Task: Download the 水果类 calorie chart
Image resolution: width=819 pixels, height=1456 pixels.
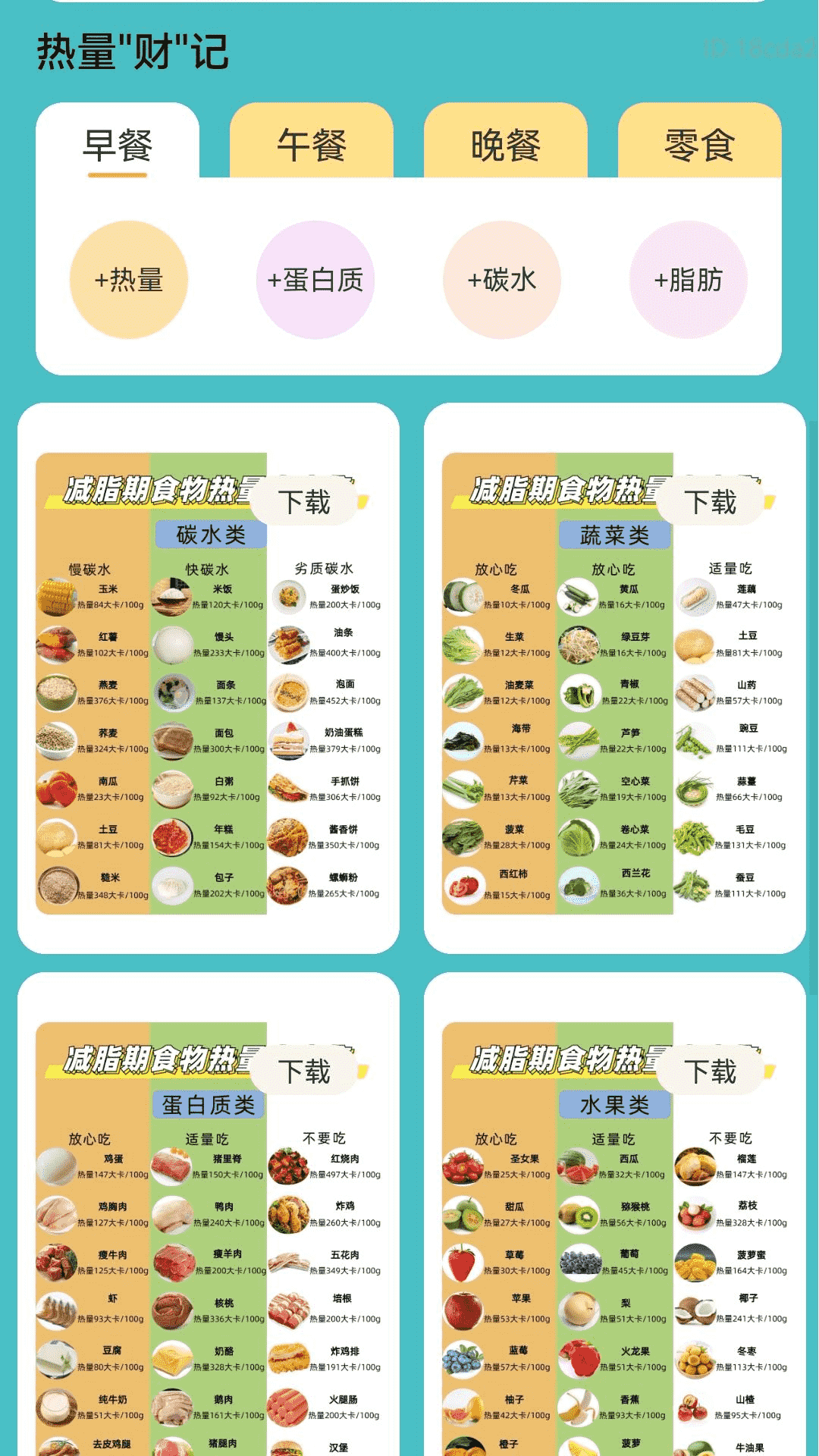Action: pos(711,1072)
